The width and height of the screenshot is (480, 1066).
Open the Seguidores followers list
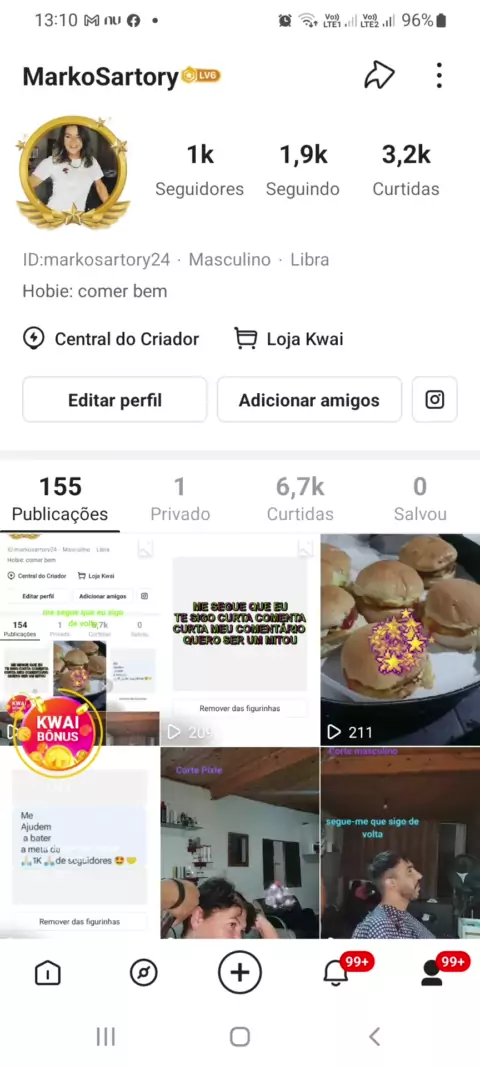pos(199,171)
